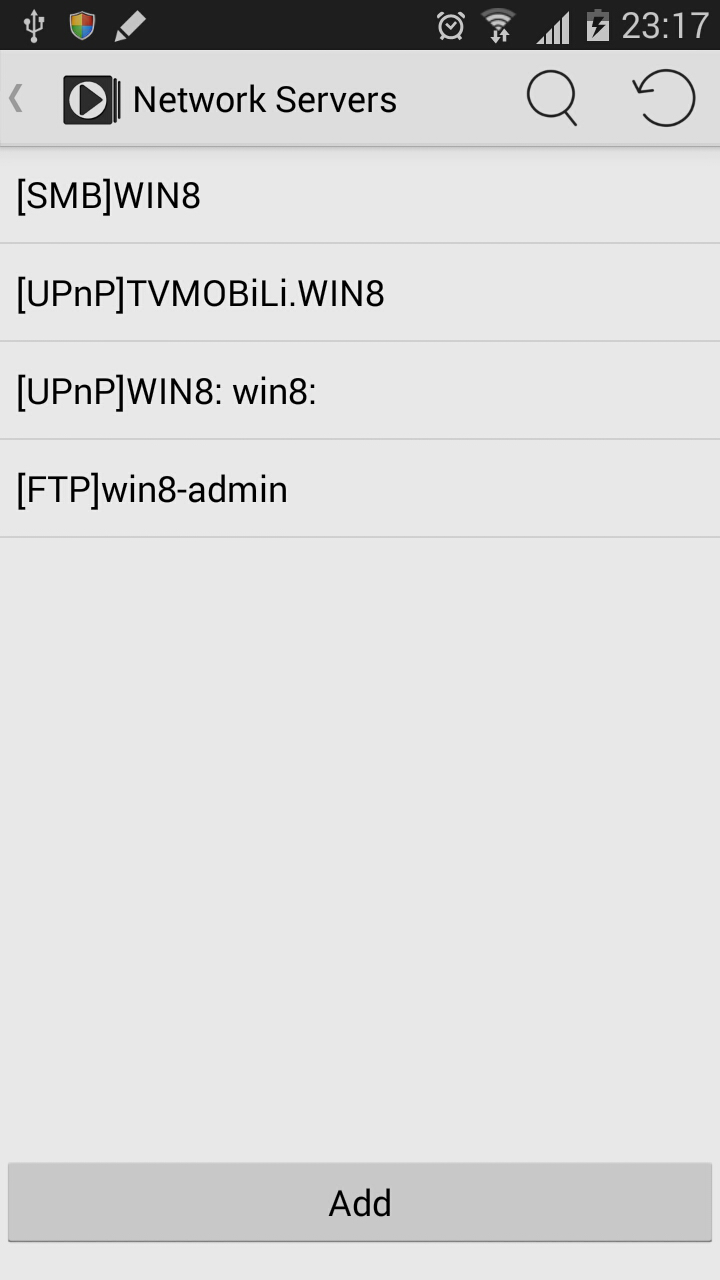The width and height of the screenshot is (720, 1280).
Task: Tap the Network Servers title text
Action: point(265,98)
